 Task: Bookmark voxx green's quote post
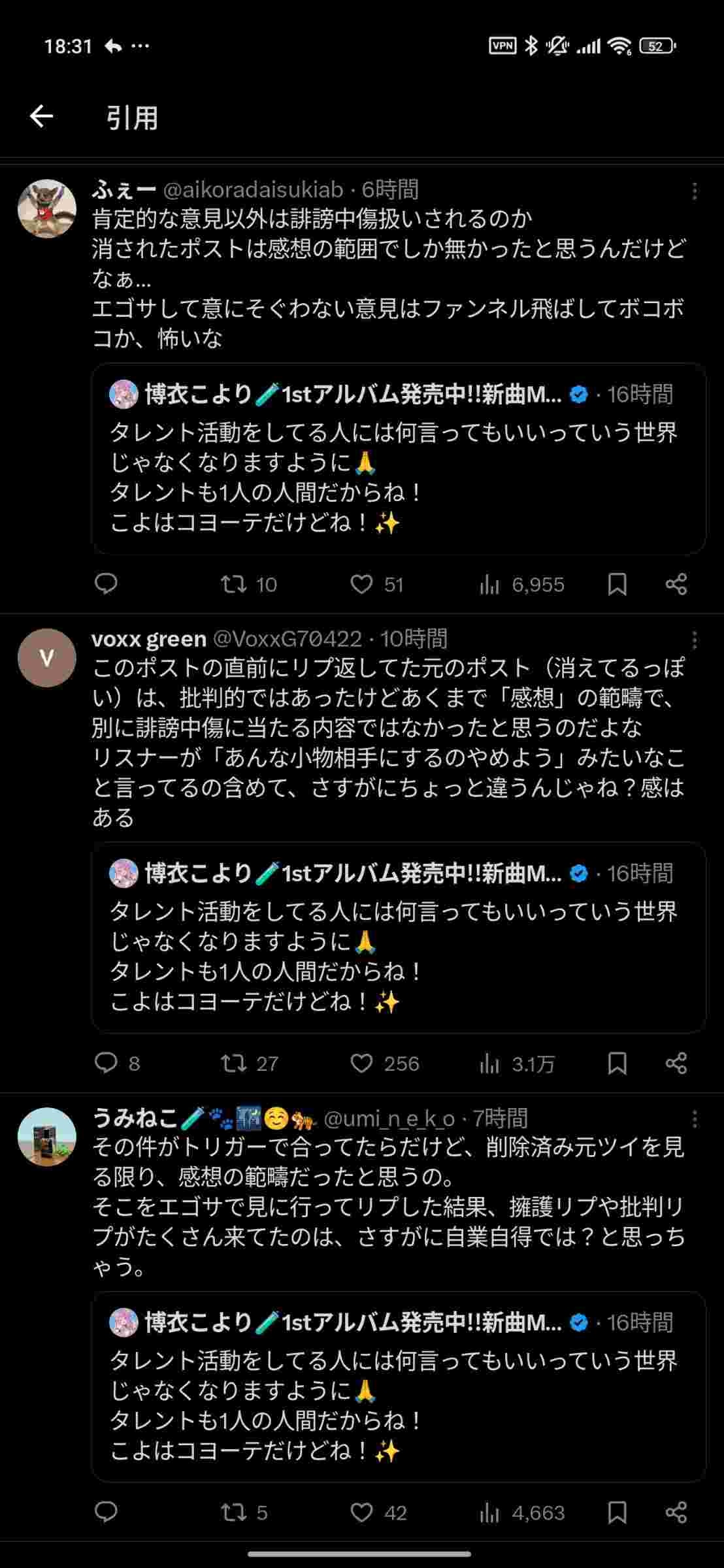[x=617, y=1063]
